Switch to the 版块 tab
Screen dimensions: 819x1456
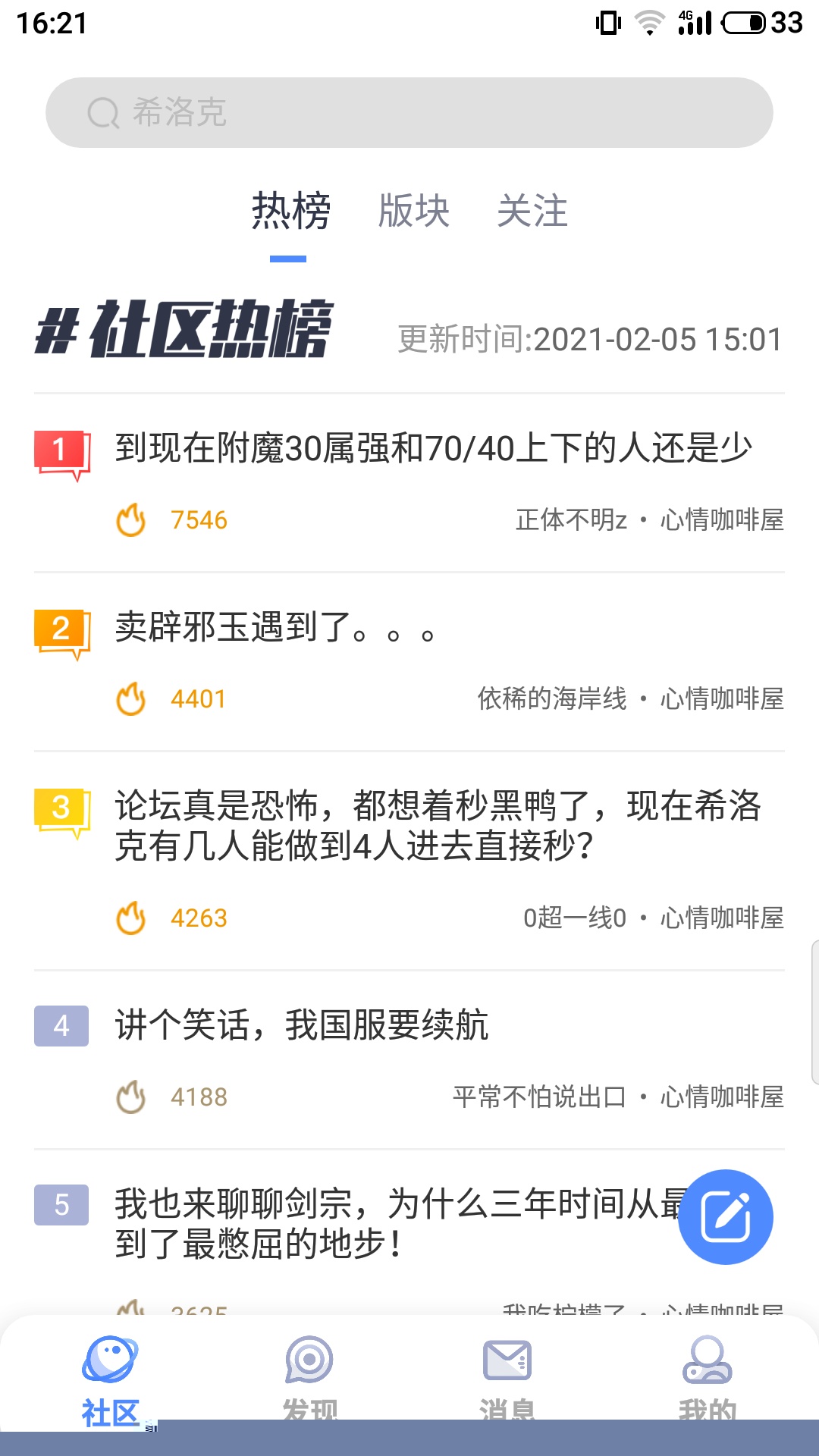pos(414,211)
